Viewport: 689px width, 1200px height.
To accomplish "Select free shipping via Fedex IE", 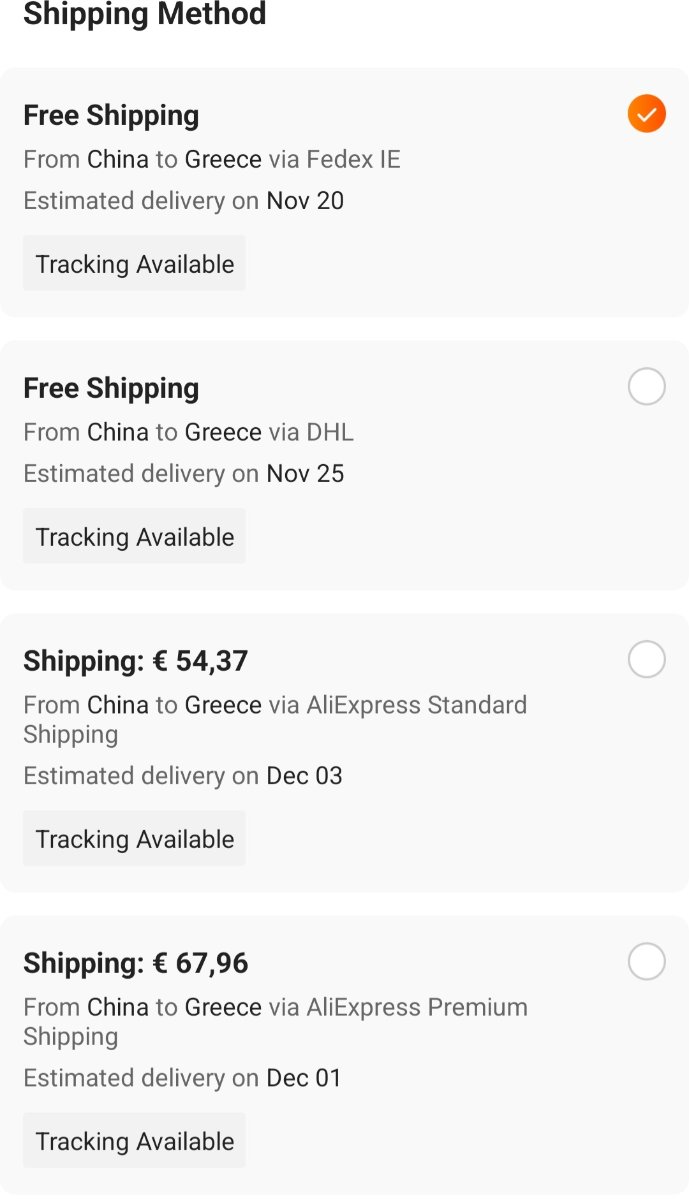I will 646,114.
